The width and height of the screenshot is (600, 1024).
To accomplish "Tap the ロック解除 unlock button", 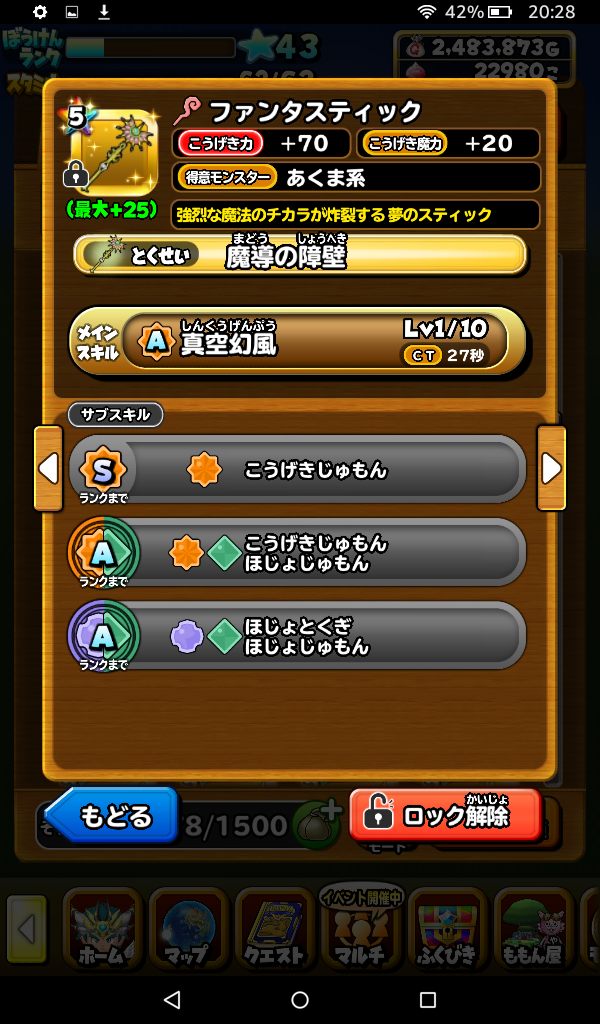I will (x=446, y=815).
